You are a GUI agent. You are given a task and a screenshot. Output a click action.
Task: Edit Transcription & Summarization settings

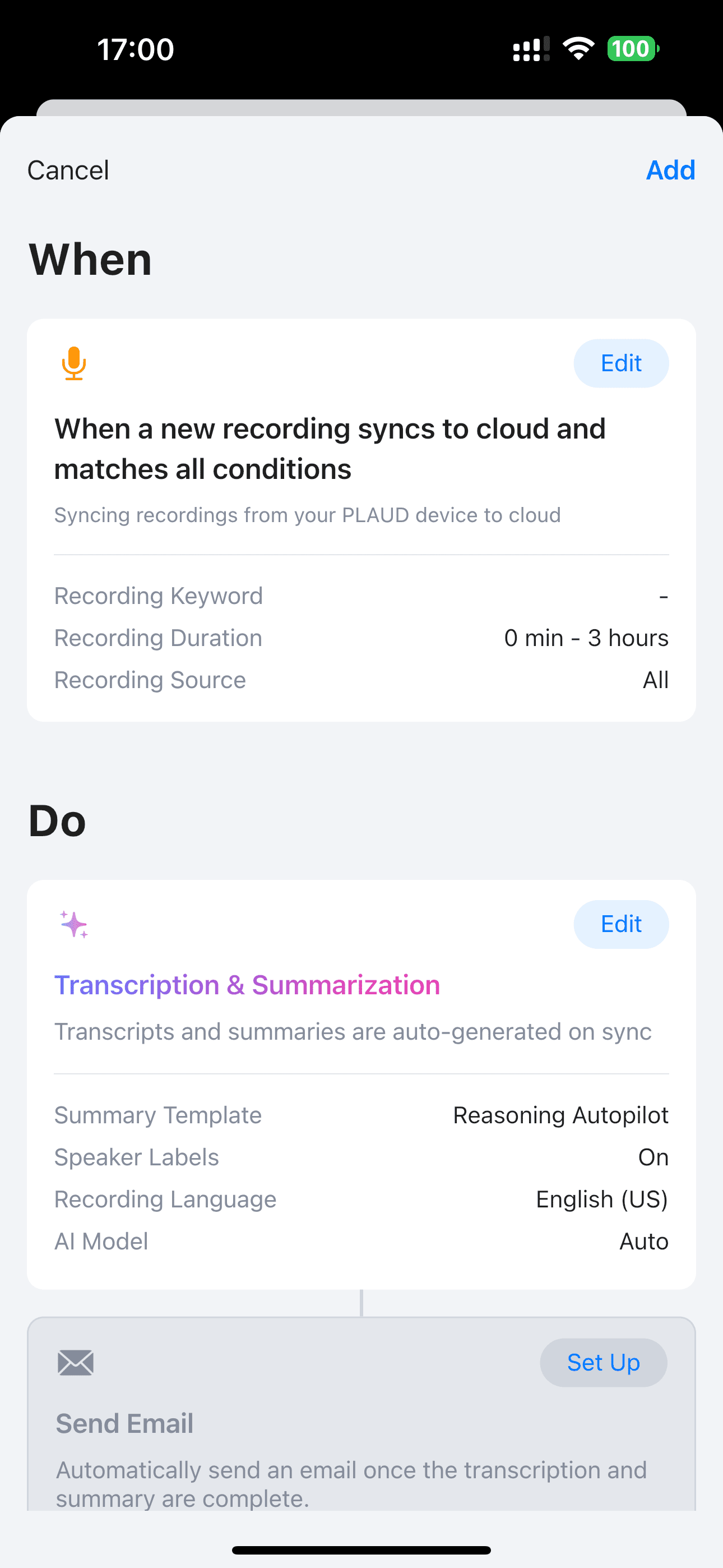click(621, 924)
